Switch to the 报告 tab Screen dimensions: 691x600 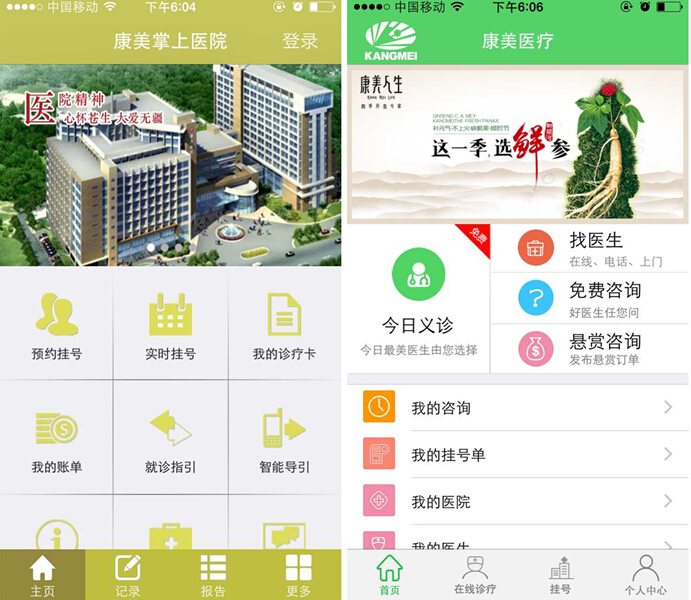point(213,575)
